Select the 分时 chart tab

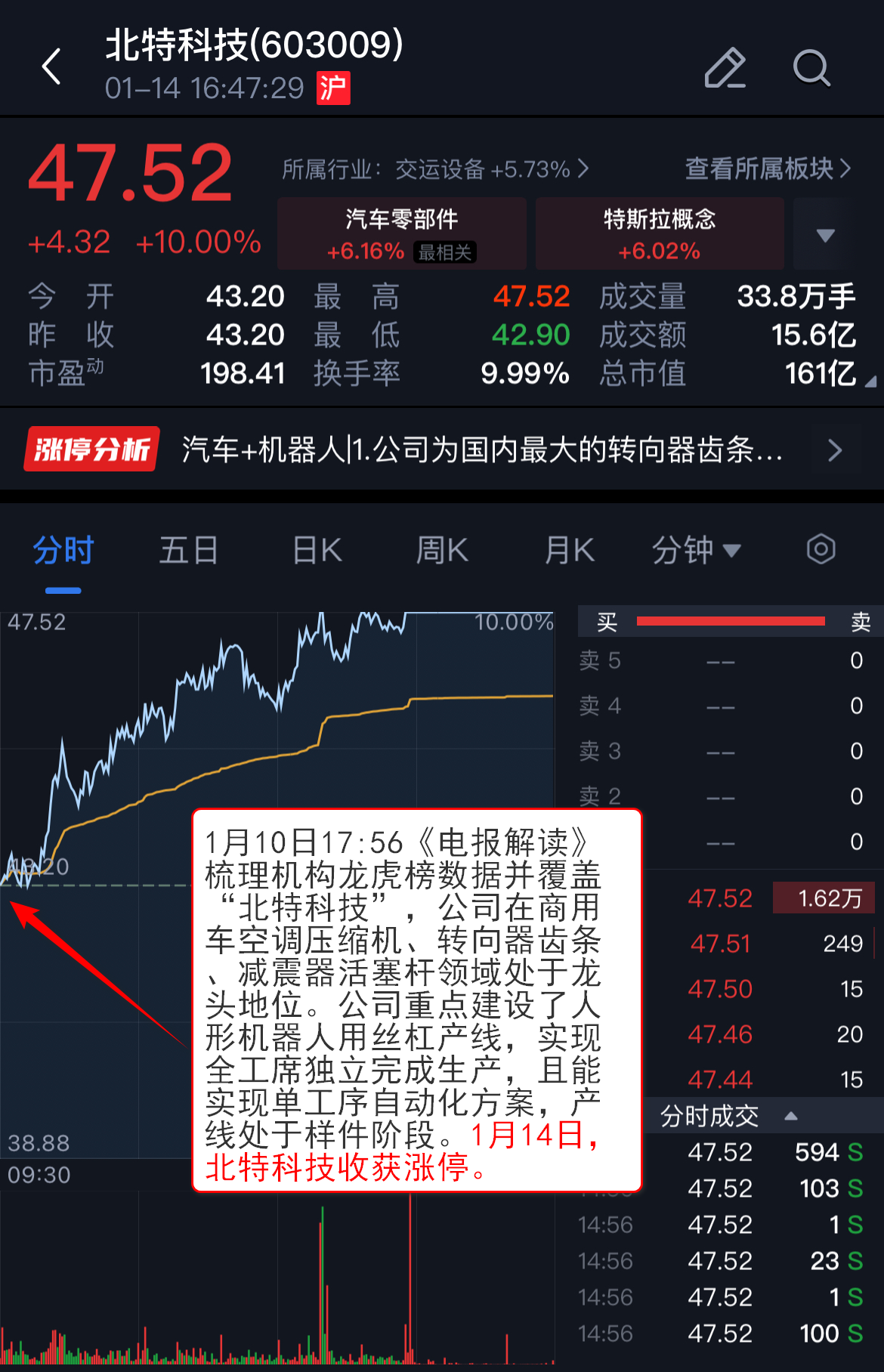tap(63, 550)
